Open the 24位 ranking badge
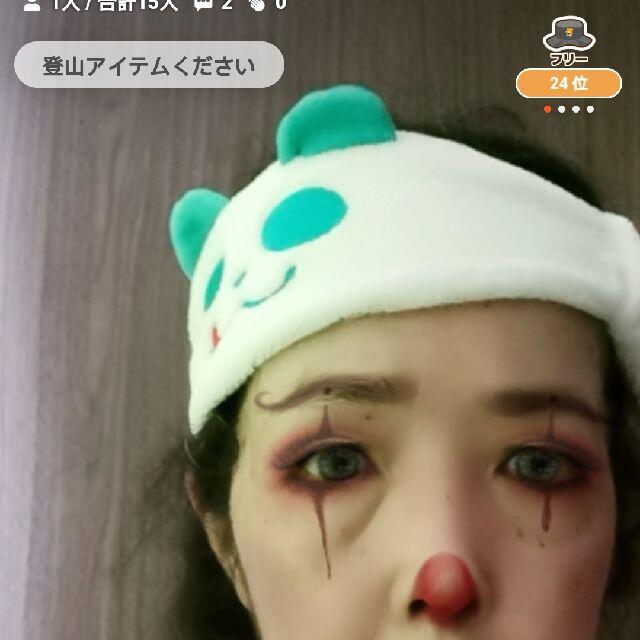The height and width of the screenshot is (640, 640). pyautogui.click(x=569, y=84)
